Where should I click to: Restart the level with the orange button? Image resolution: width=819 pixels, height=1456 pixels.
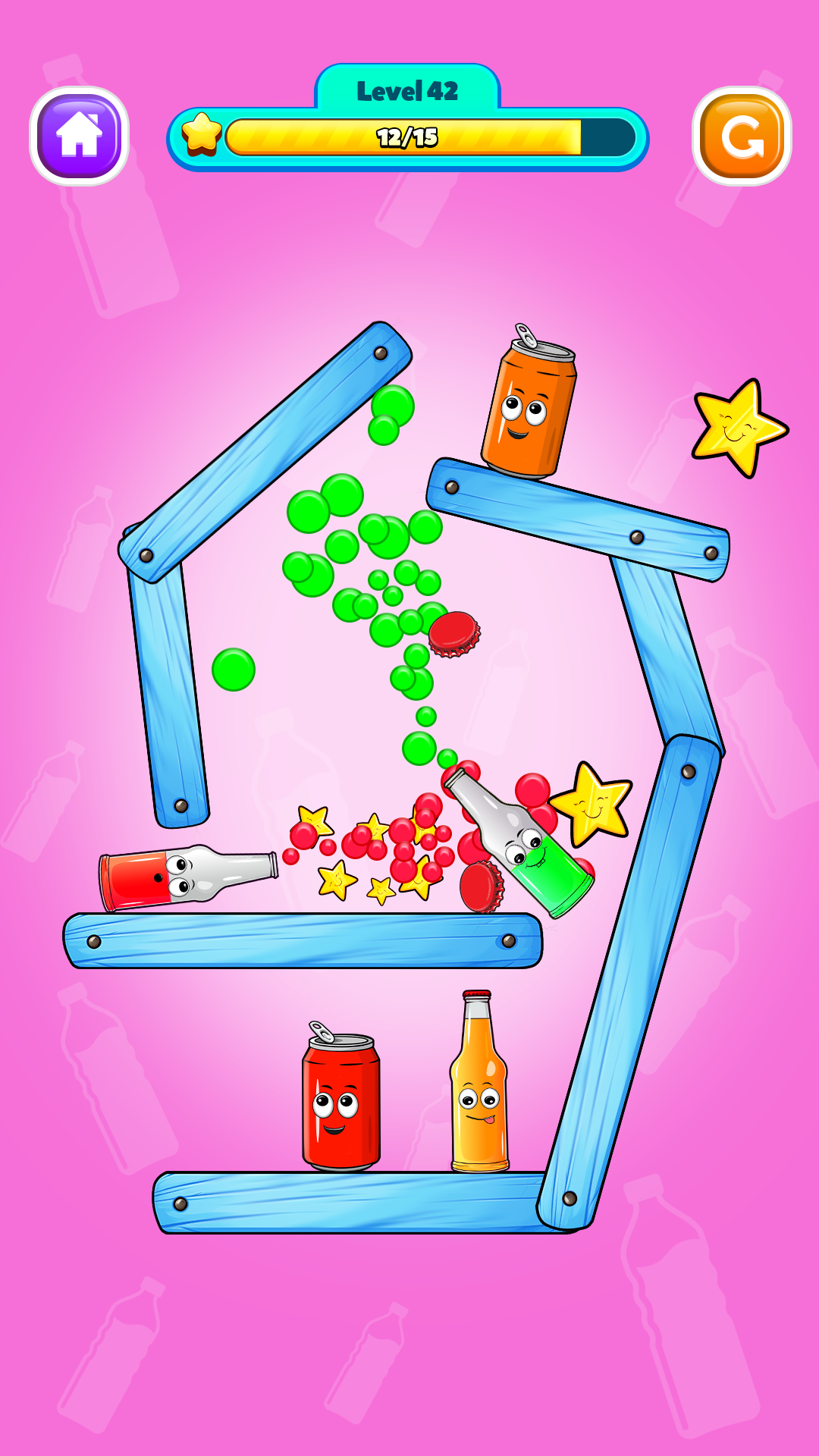pos(742,136)
